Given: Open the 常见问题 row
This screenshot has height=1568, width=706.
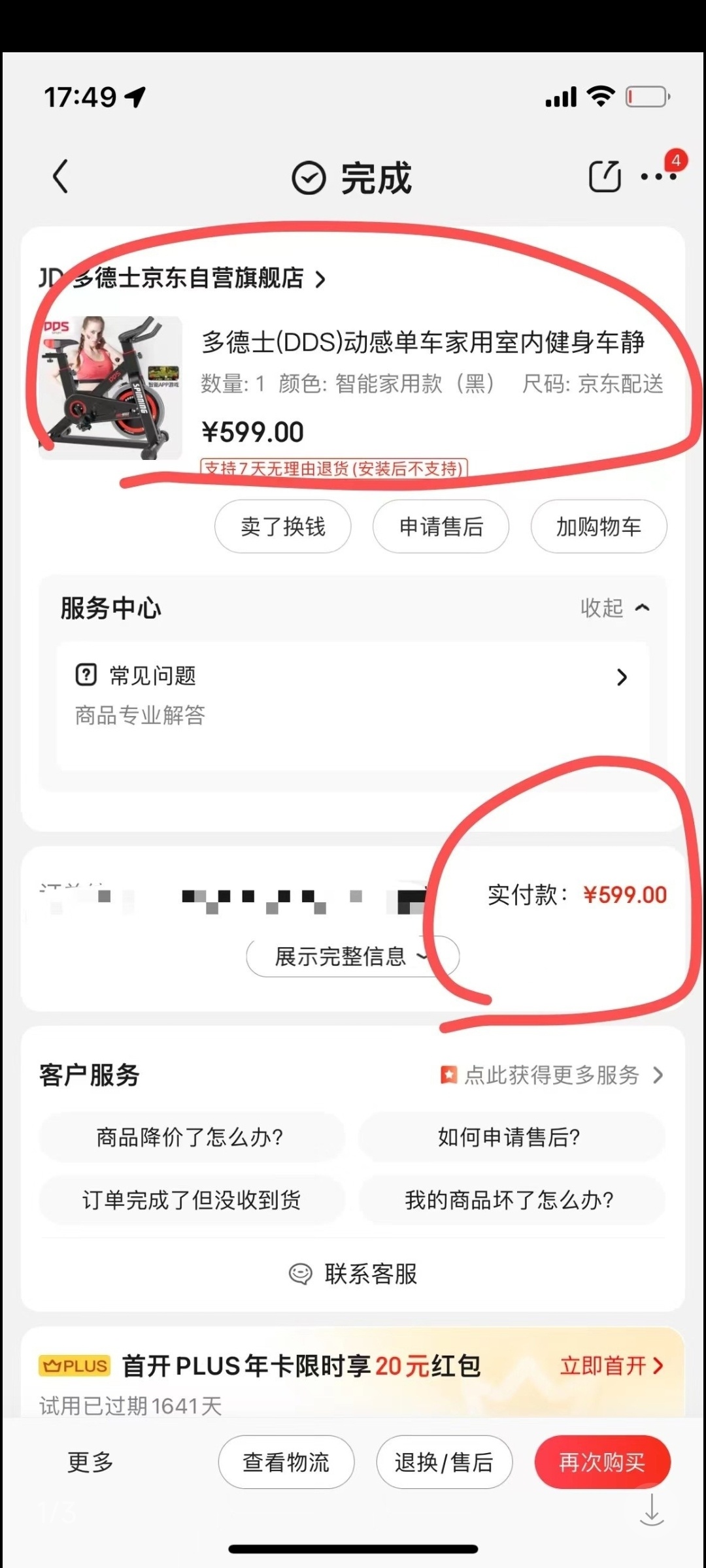Looking at the screenshot, I should coord(353,677).
